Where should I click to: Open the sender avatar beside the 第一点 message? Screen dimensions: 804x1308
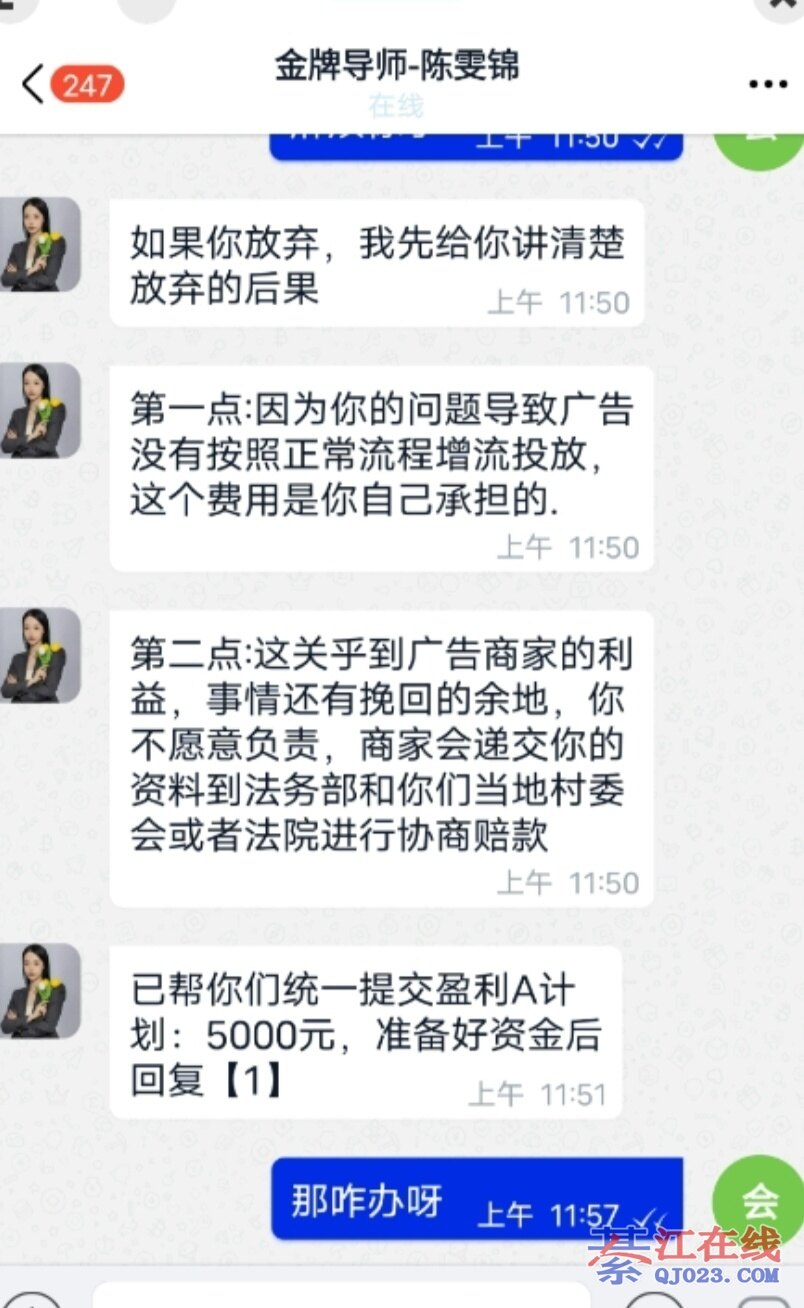(x=40, y=411)
